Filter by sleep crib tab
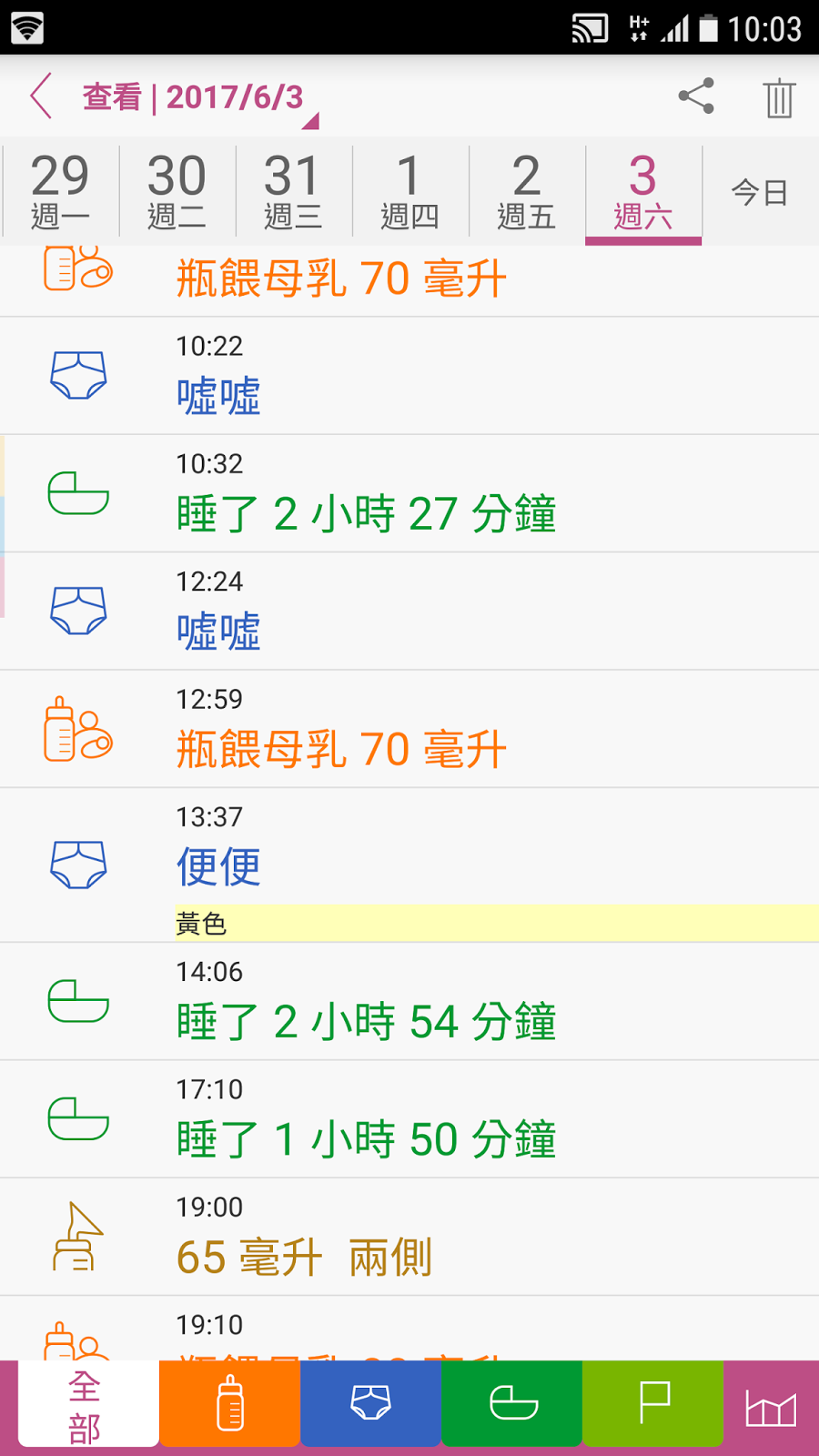This screenshot has height=1456, width=819. (x=512, y=1404)
